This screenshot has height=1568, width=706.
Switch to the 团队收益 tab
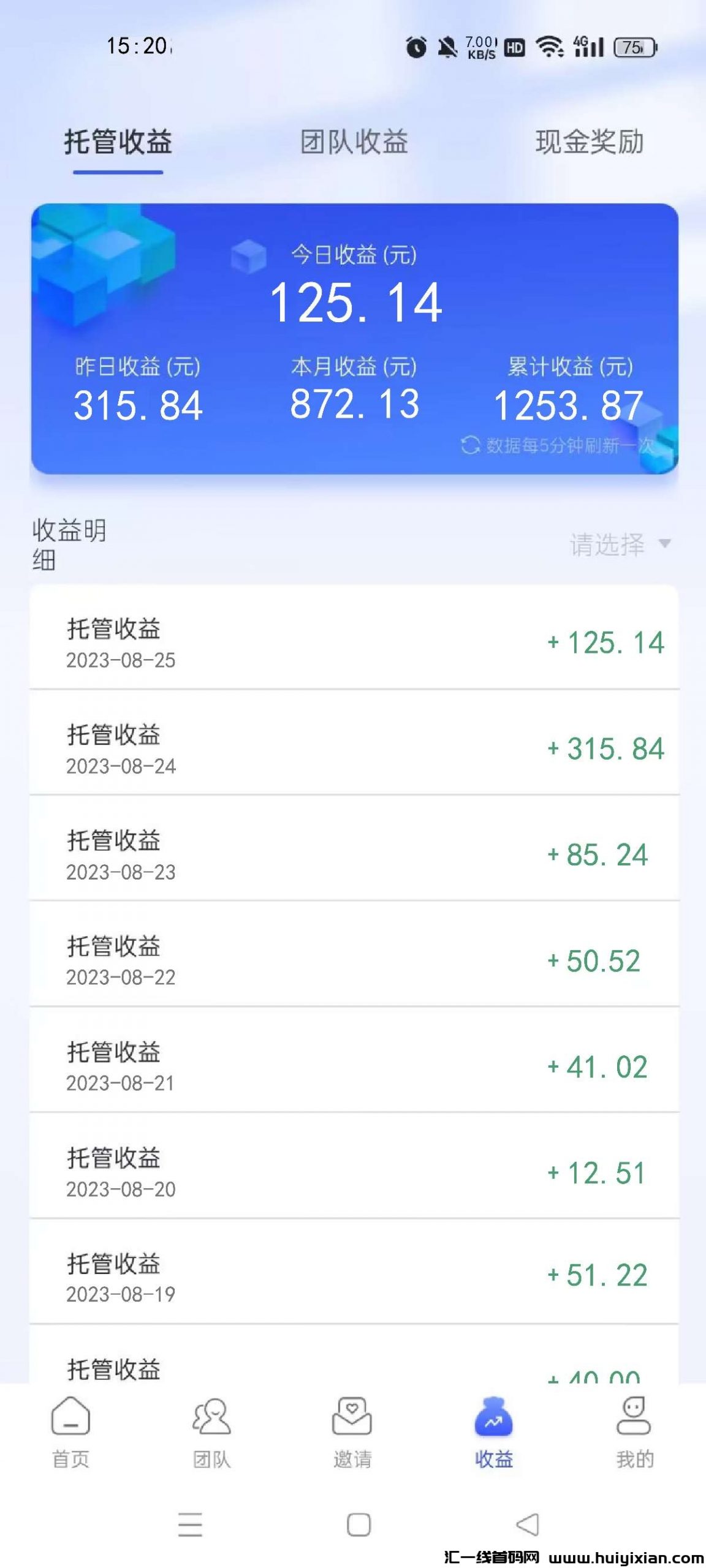[354, 142]
